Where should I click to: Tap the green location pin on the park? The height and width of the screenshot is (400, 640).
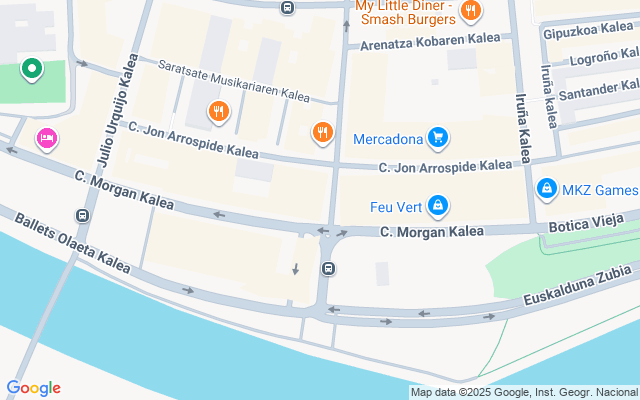pyautogui.click(x=32, y=69)
